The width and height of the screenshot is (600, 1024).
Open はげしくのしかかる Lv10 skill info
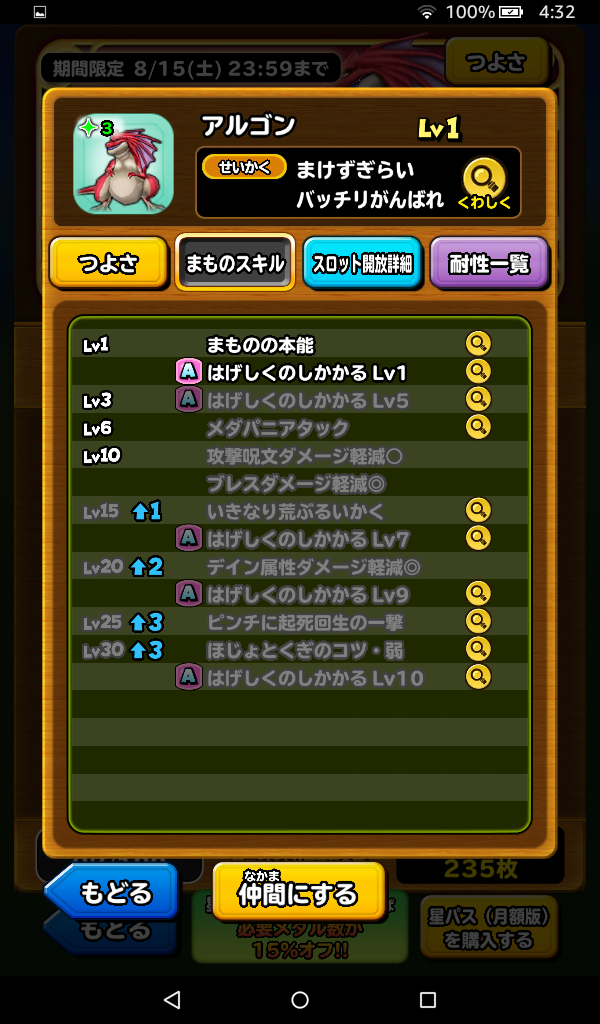coord(479,677)
